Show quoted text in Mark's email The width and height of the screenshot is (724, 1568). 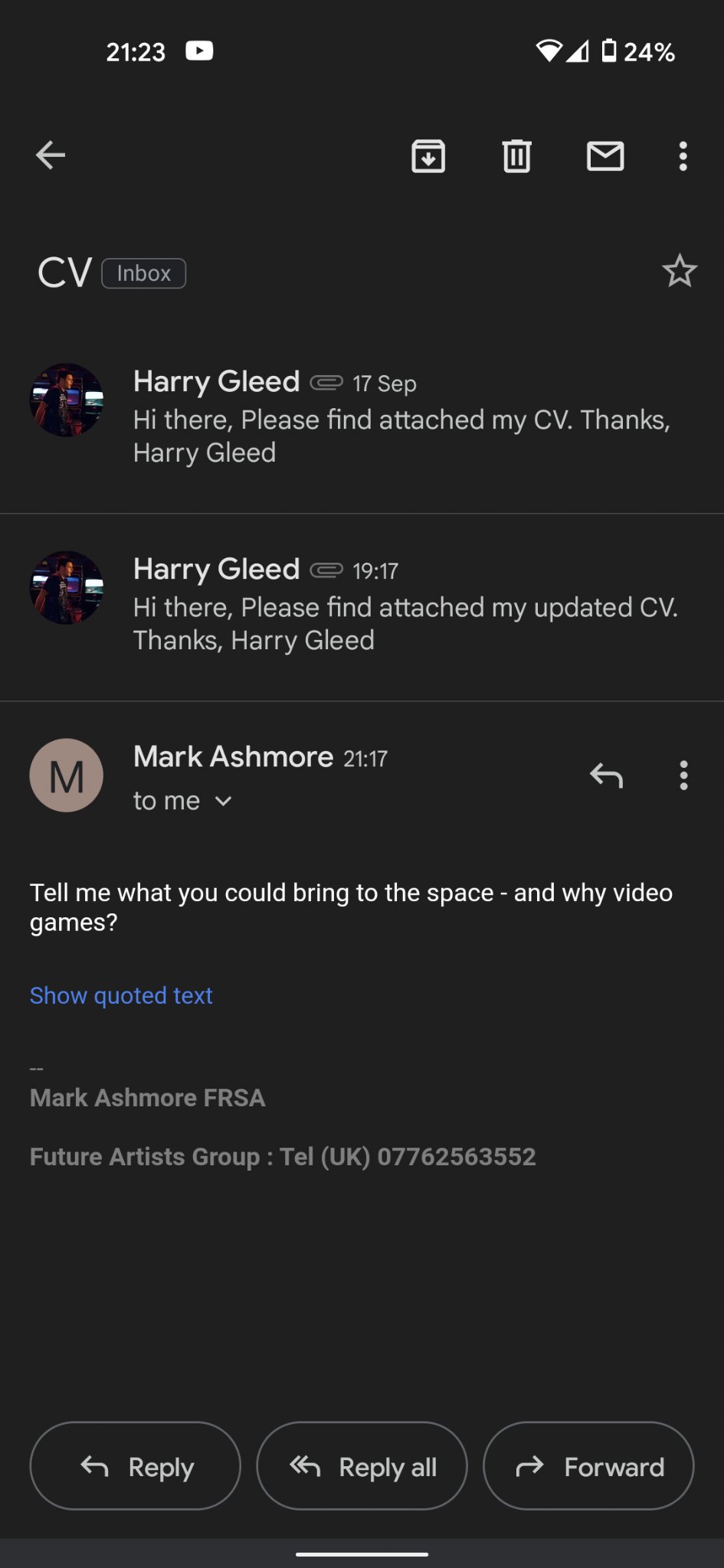pyautogui.click(x=121, y=995)
